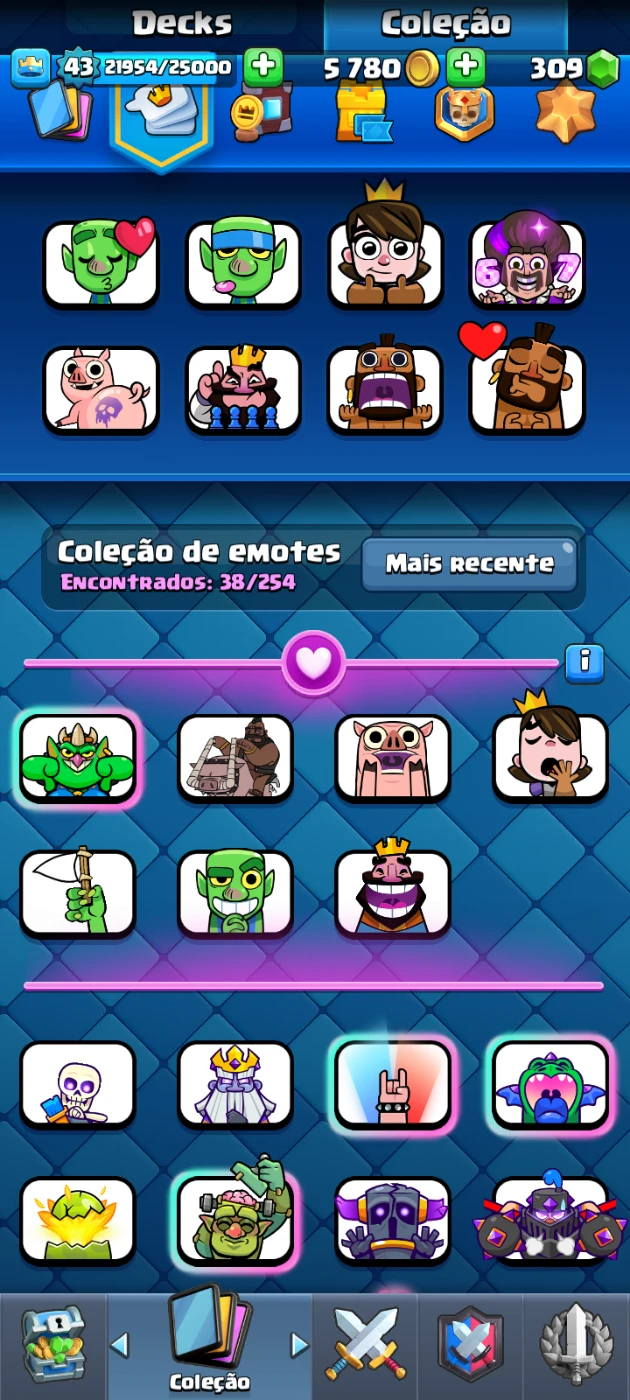The height and width of the screenshot is (1400, 630).
Task: Switch to the Decks tab
Action: (181, 22)
